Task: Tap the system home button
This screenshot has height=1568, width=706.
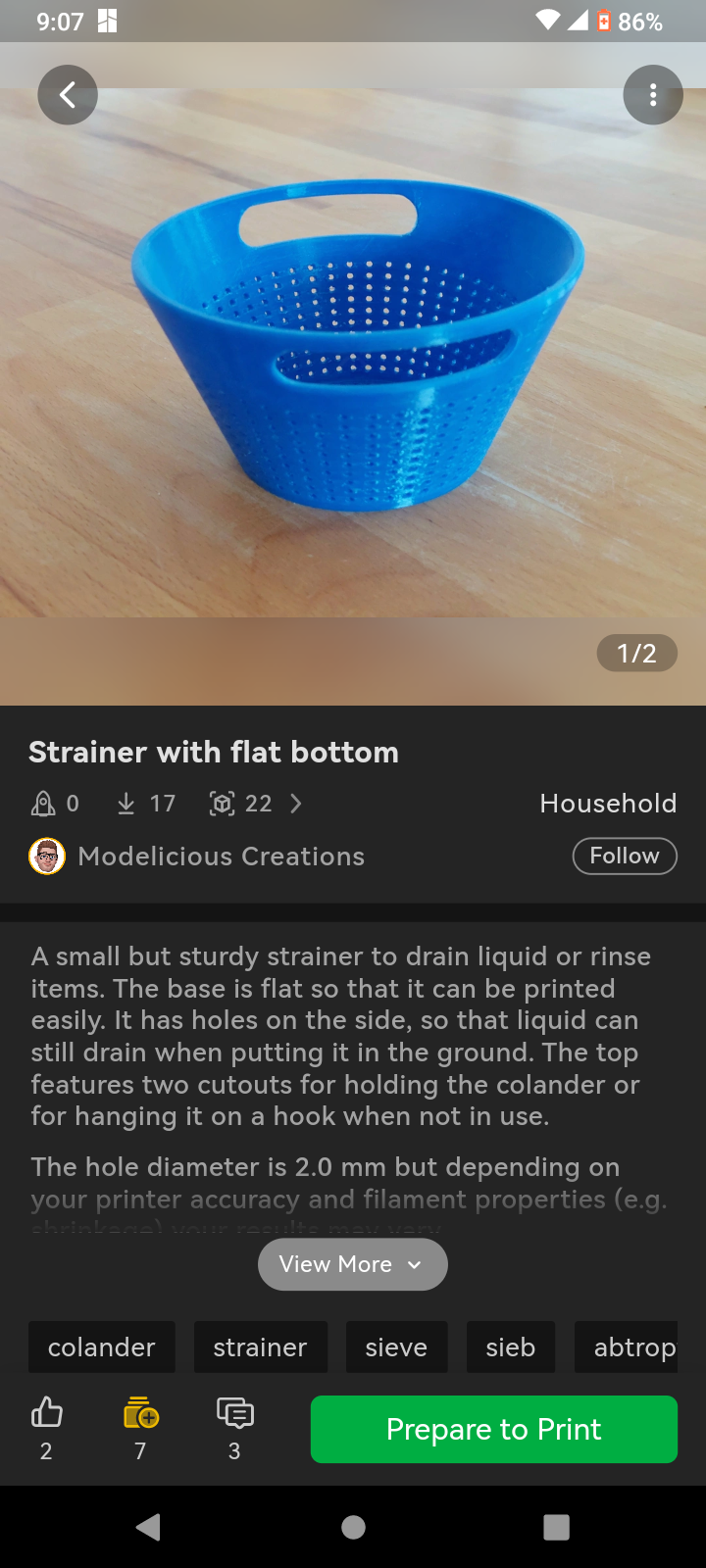Action: click(353, 1527)
